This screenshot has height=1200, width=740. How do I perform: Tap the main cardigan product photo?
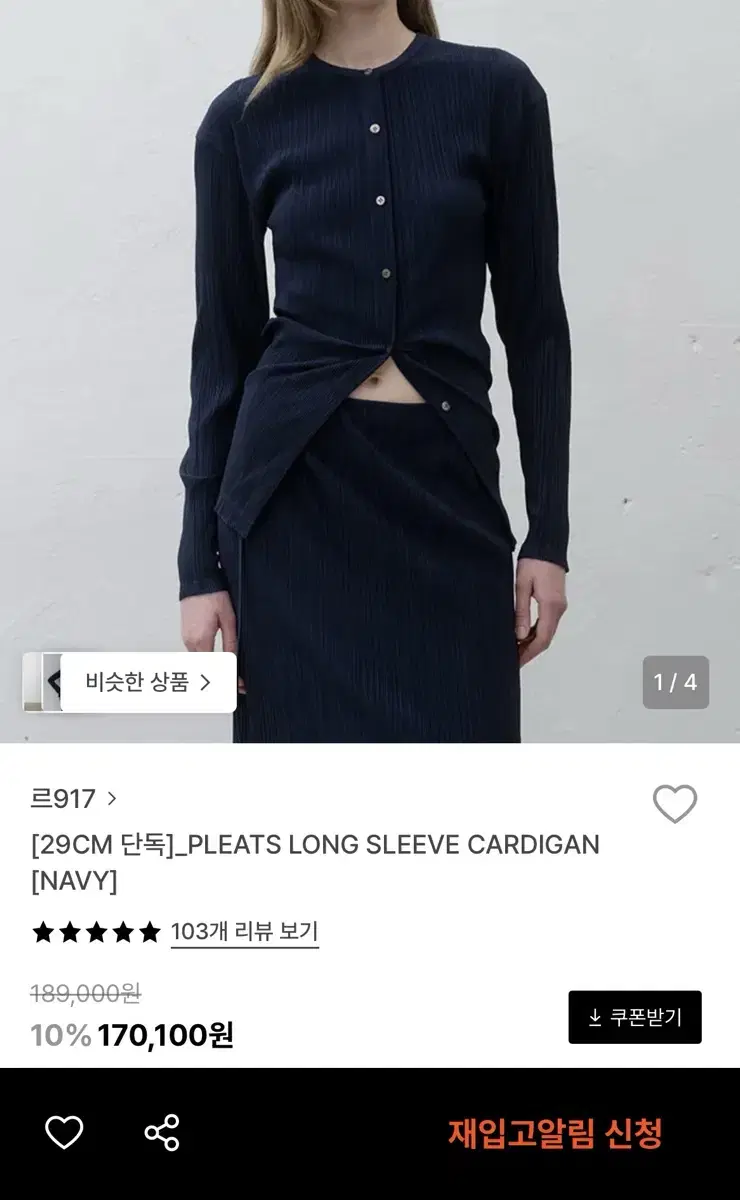click(370, 350)
